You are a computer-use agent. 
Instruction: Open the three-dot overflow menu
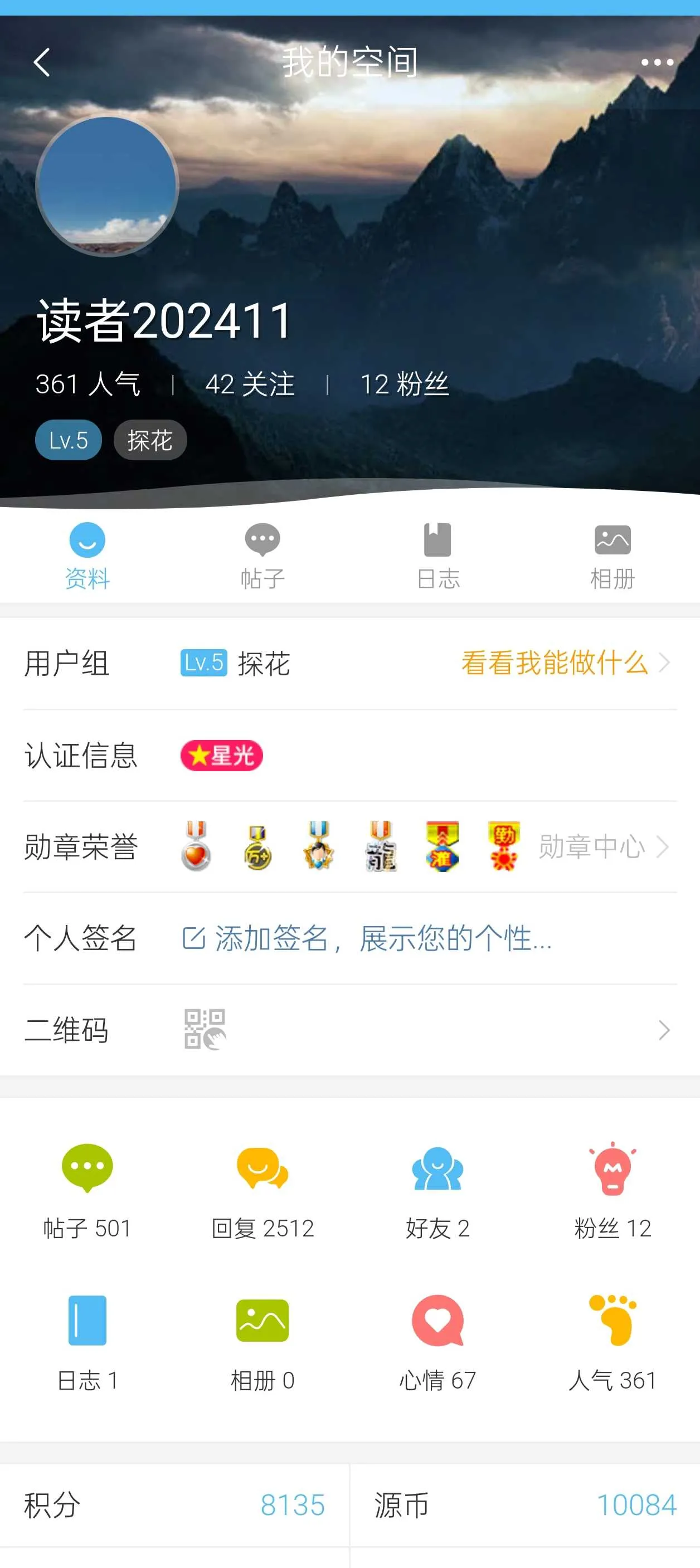click(x=657, y=62)
